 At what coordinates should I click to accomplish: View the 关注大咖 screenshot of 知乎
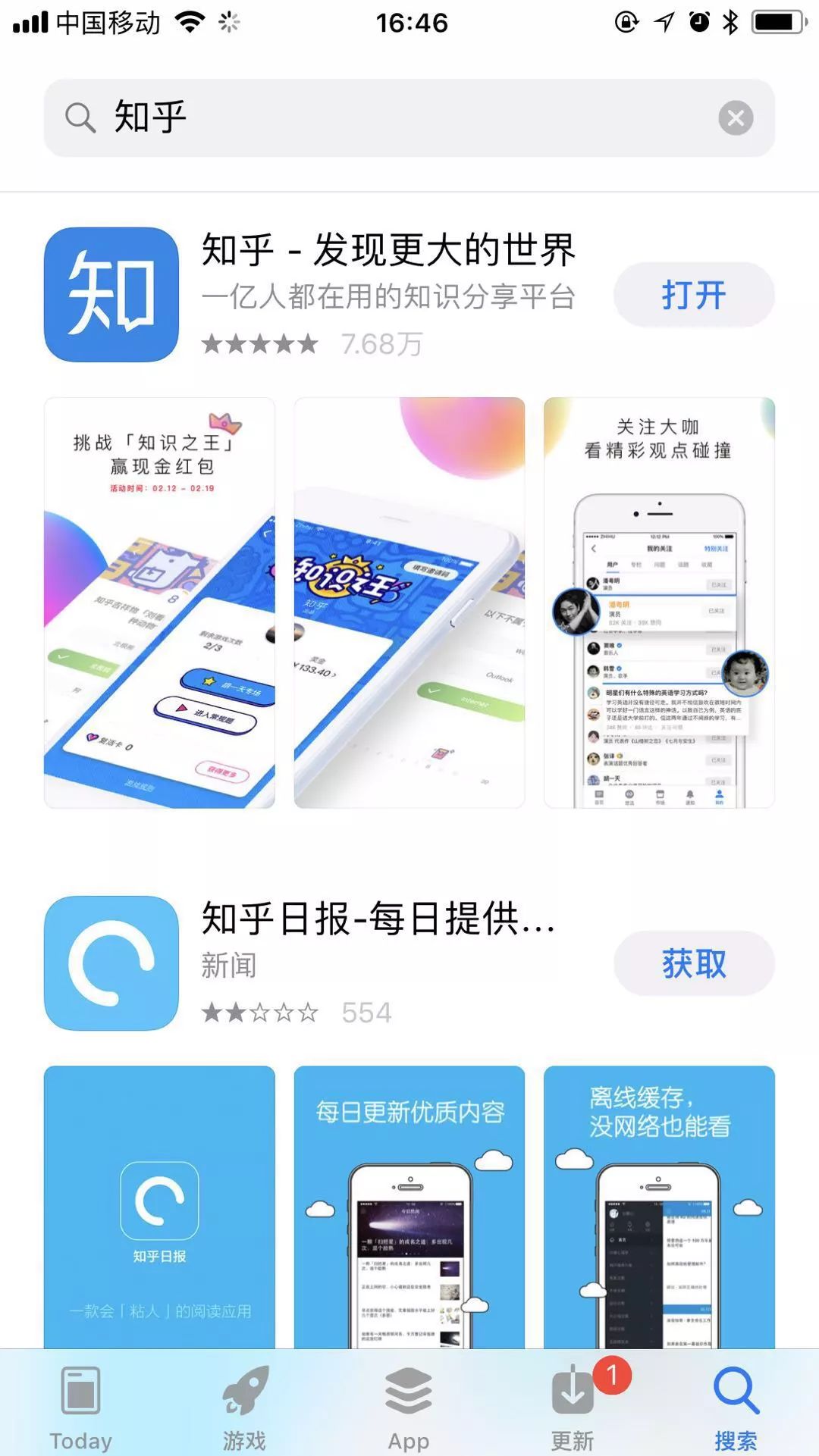coord(659,603)
